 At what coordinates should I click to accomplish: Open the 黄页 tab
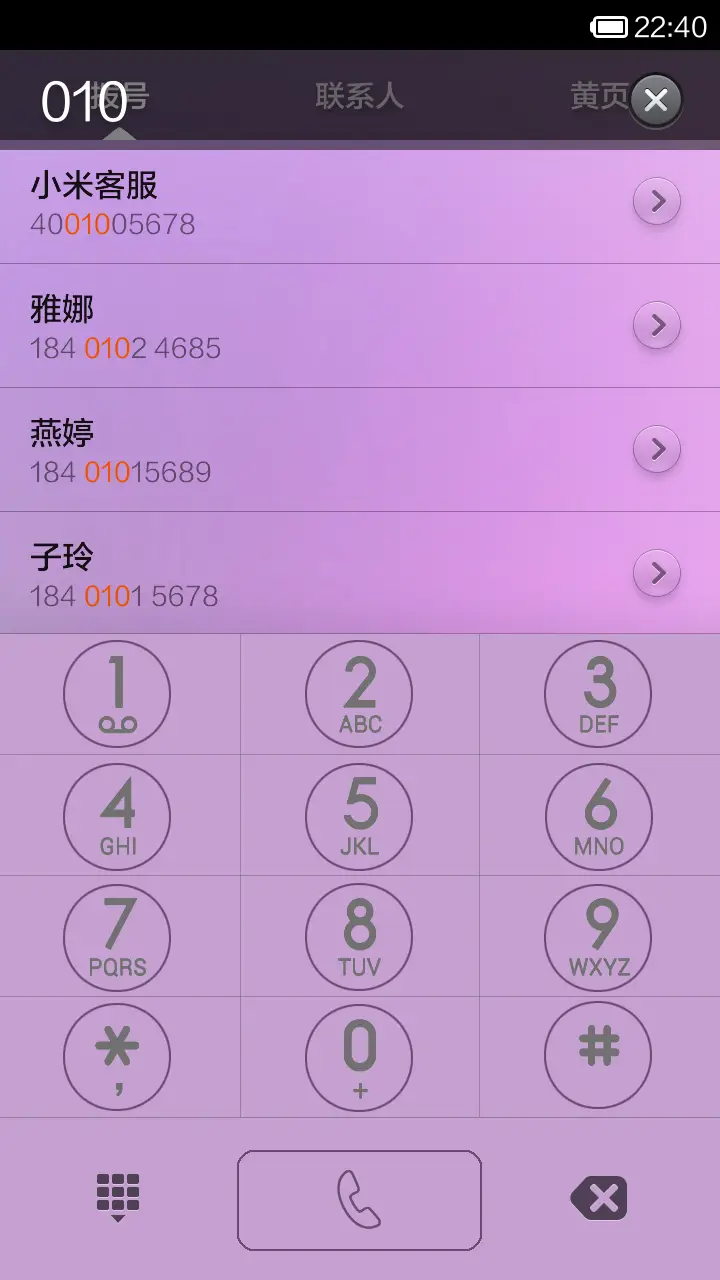pos(595,97)
